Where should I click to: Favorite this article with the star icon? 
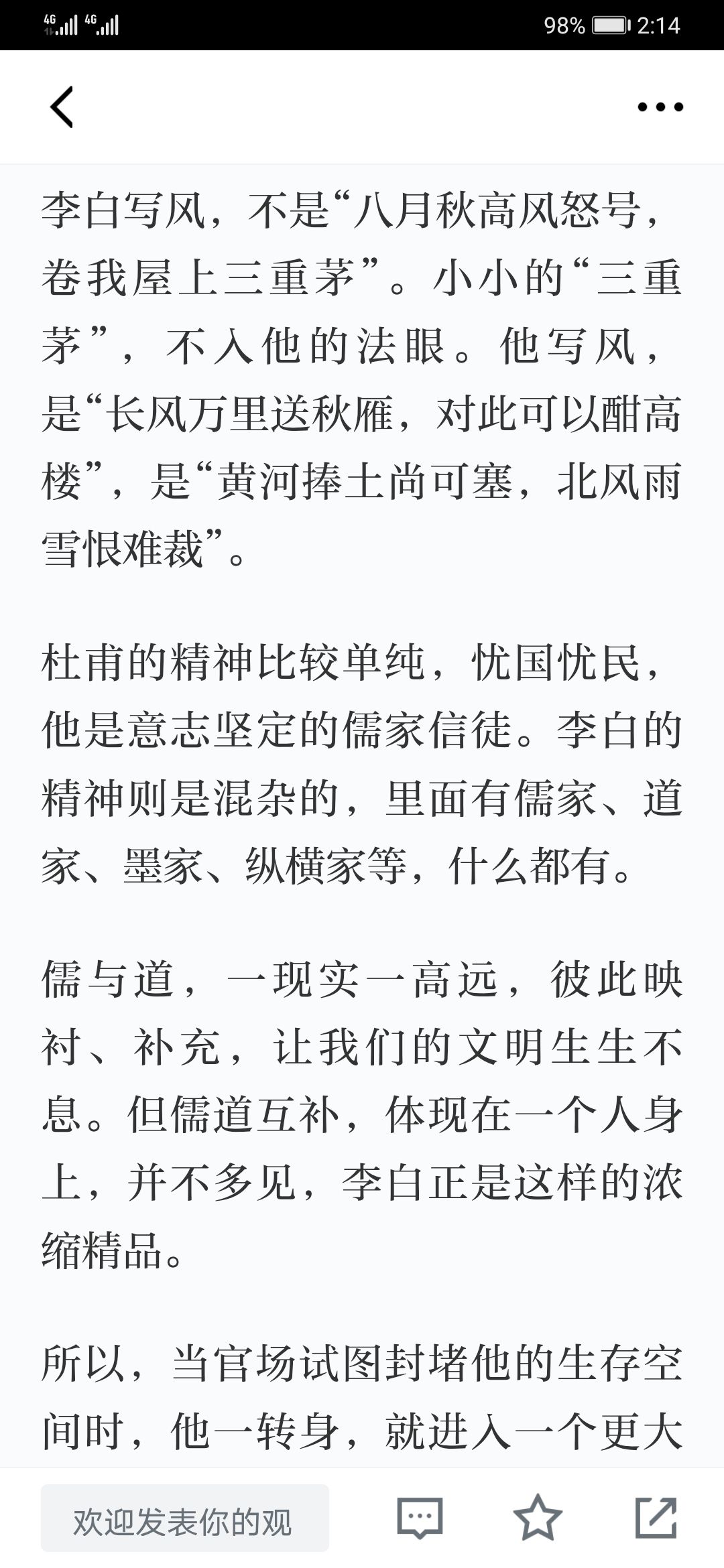[x=538, y=1517]
